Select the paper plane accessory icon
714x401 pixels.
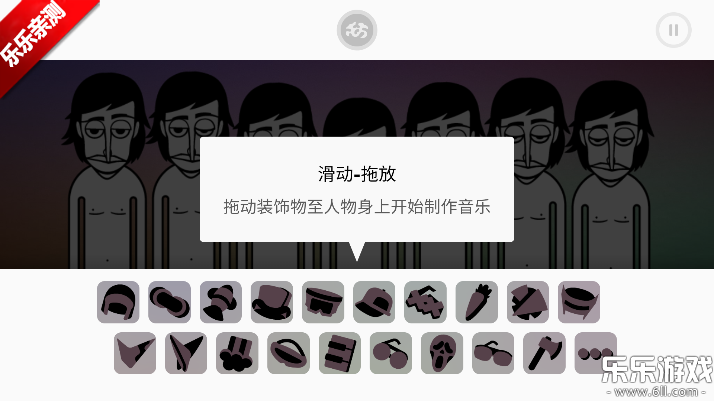click(x=185, y=353)
